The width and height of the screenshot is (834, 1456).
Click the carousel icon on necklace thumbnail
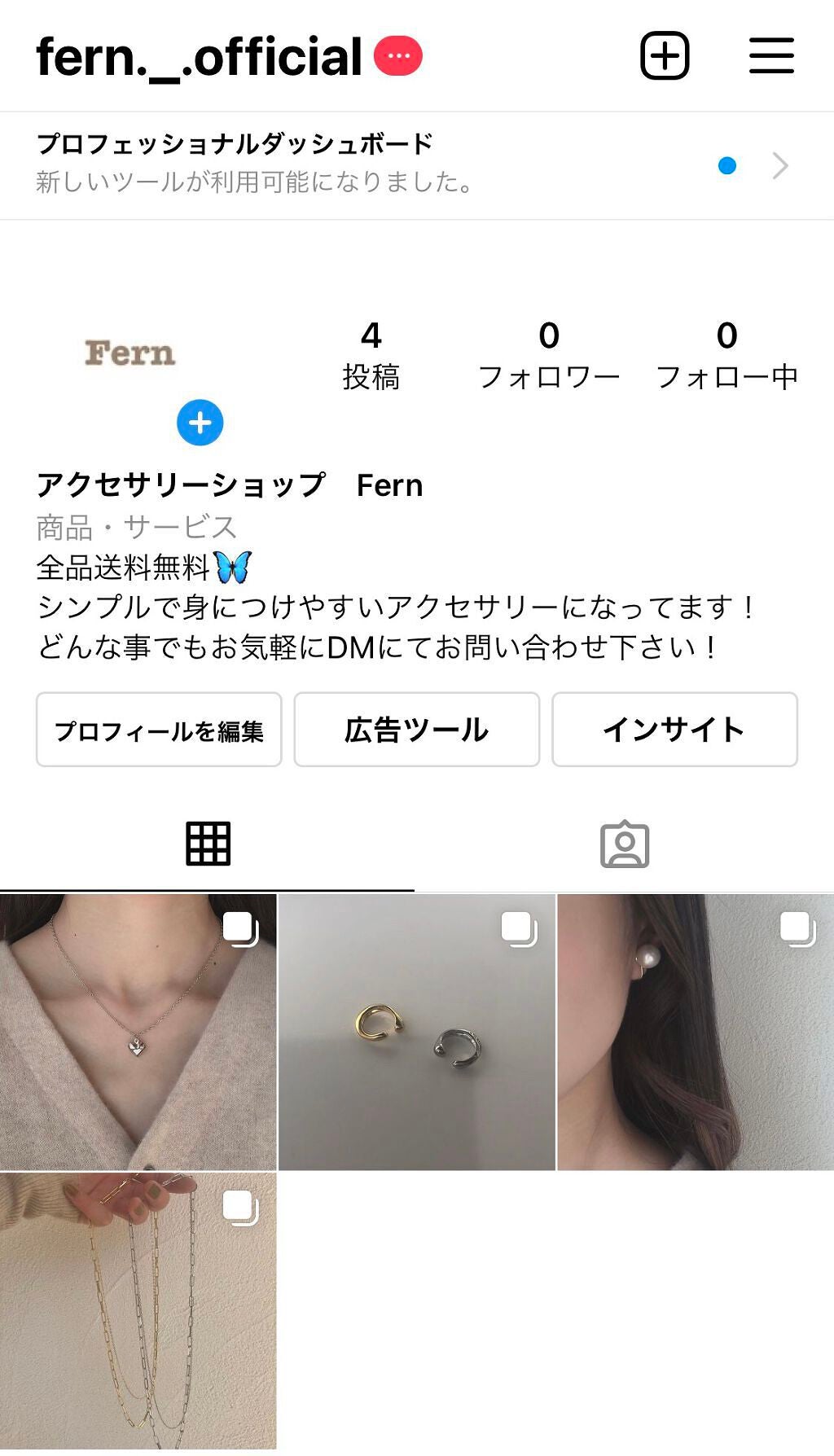tap(239, 934)
